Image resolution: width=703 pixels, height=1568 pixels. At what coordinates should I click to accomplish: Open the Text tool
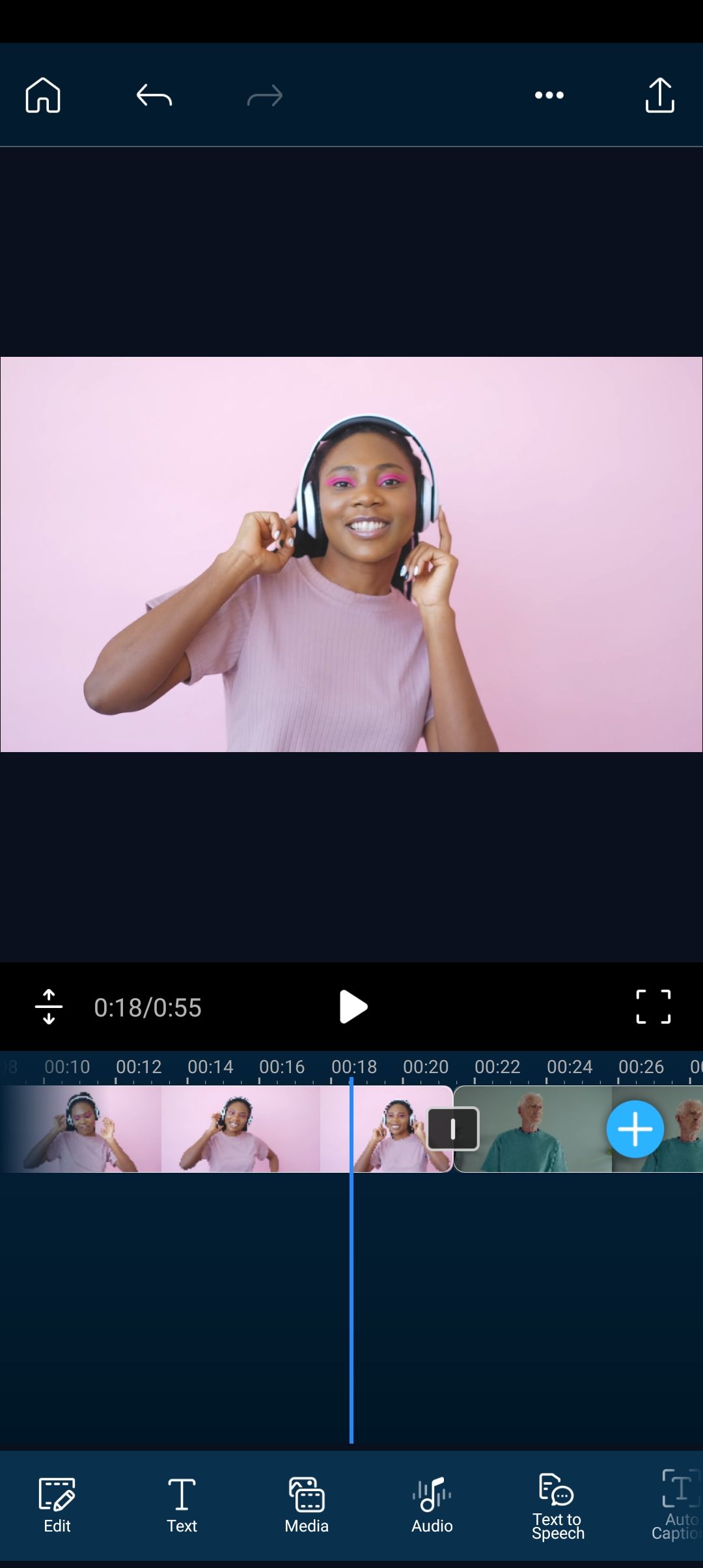[182, 1505]
